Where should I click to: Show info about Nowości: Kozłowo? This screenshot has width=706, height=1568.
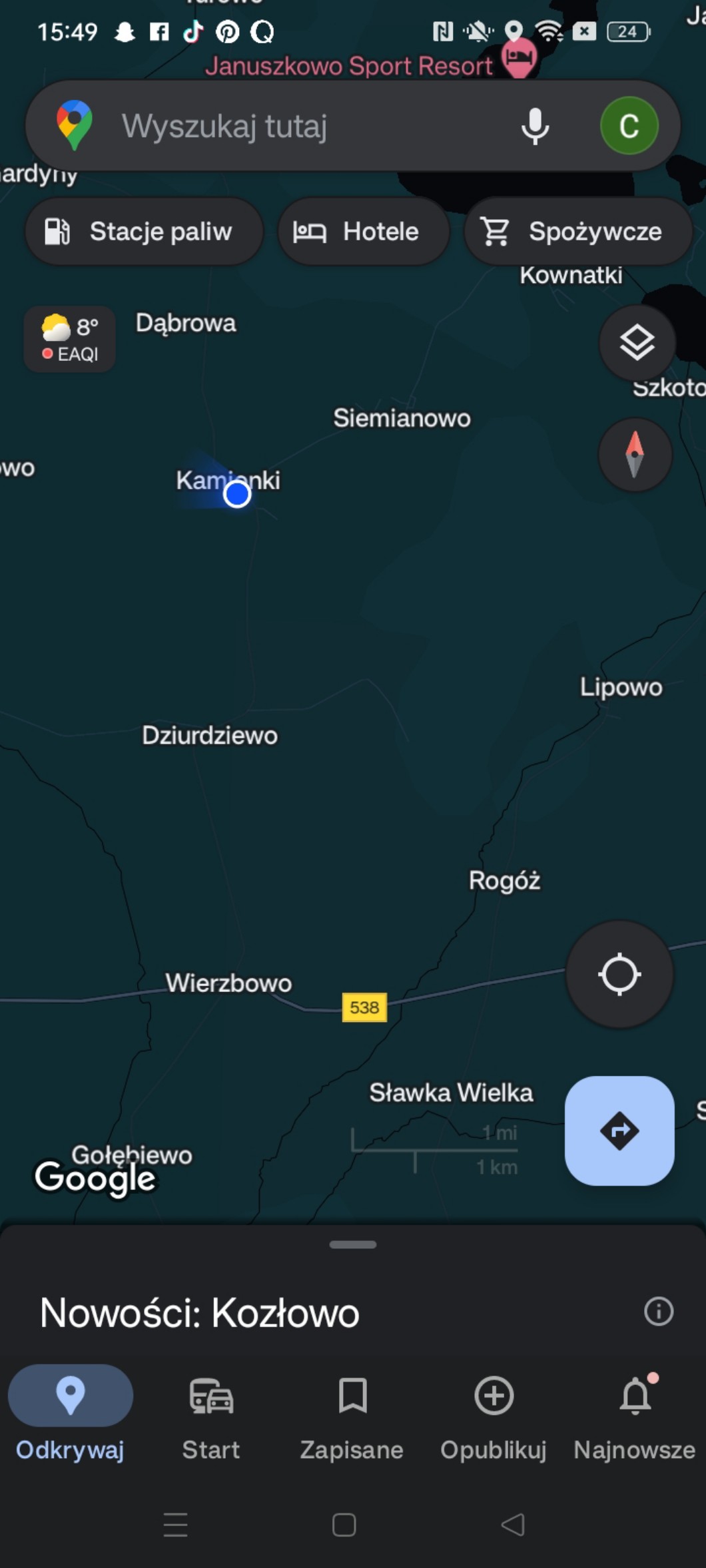pos(659,1312)
